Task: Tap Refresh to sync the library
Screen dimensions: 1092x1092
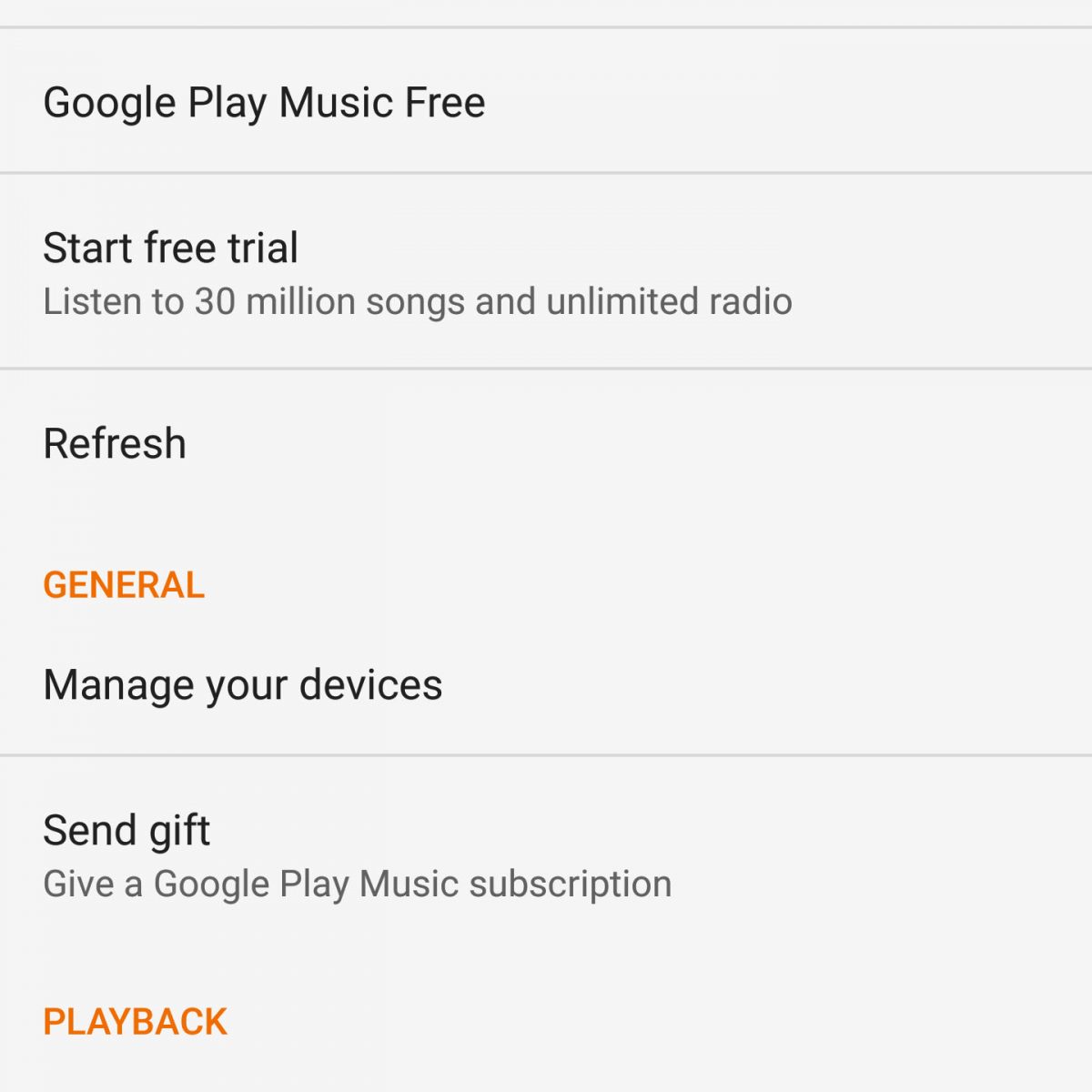Action: coord(115,444)
